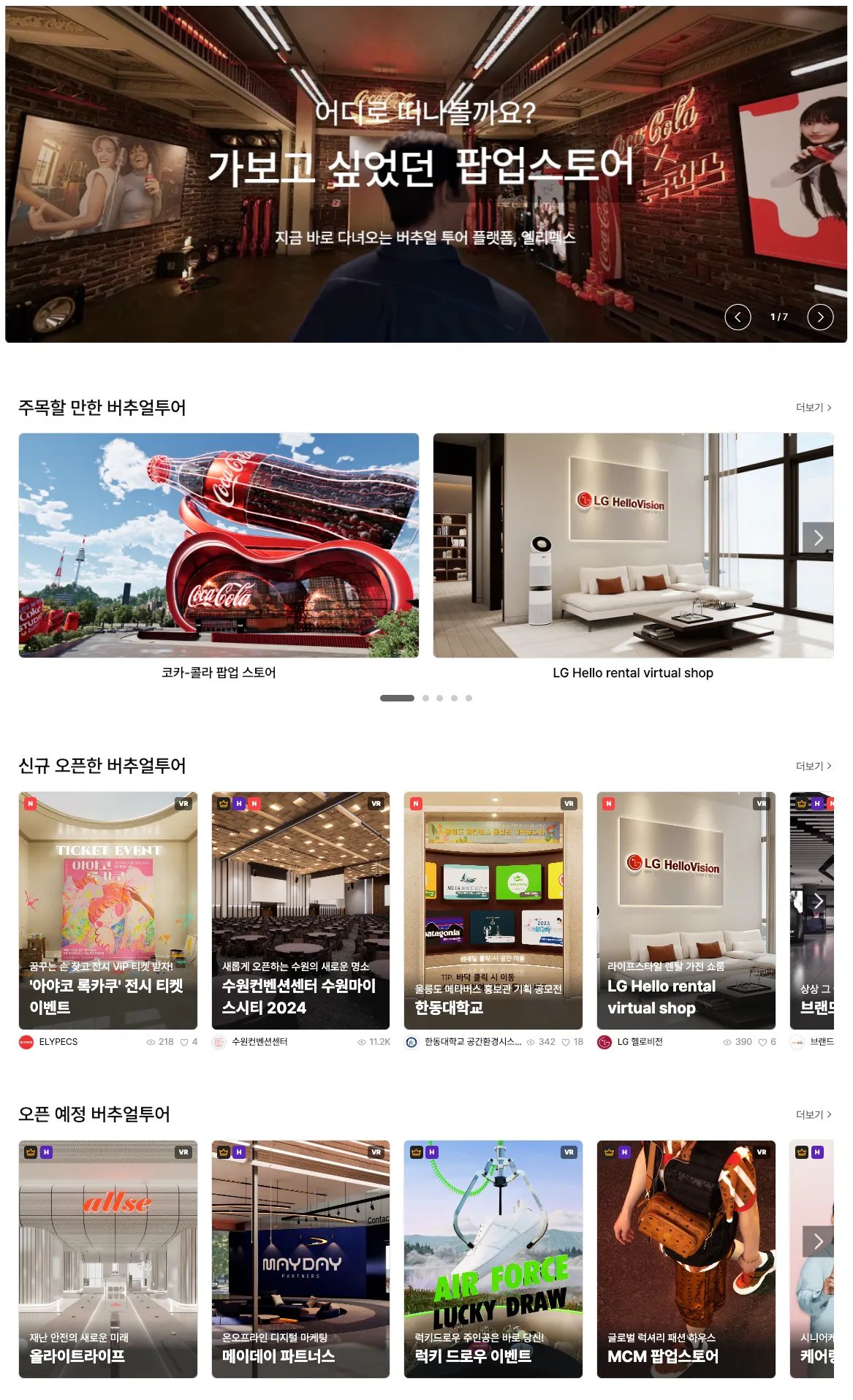Go to previous hero banner slide
Image resolution: width=853 pixels, height=1400 pixels.
click(x=738, y=317)
